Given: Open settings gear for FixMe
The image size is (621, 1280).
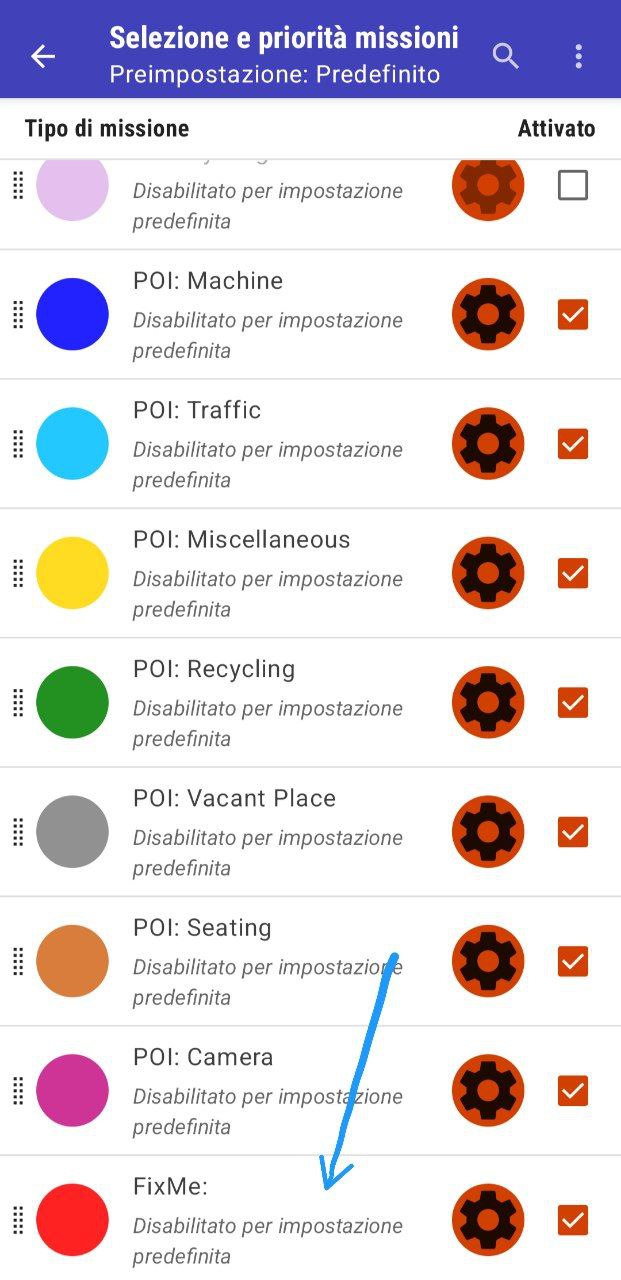Looking at the screenshot, I should 488,1221.
